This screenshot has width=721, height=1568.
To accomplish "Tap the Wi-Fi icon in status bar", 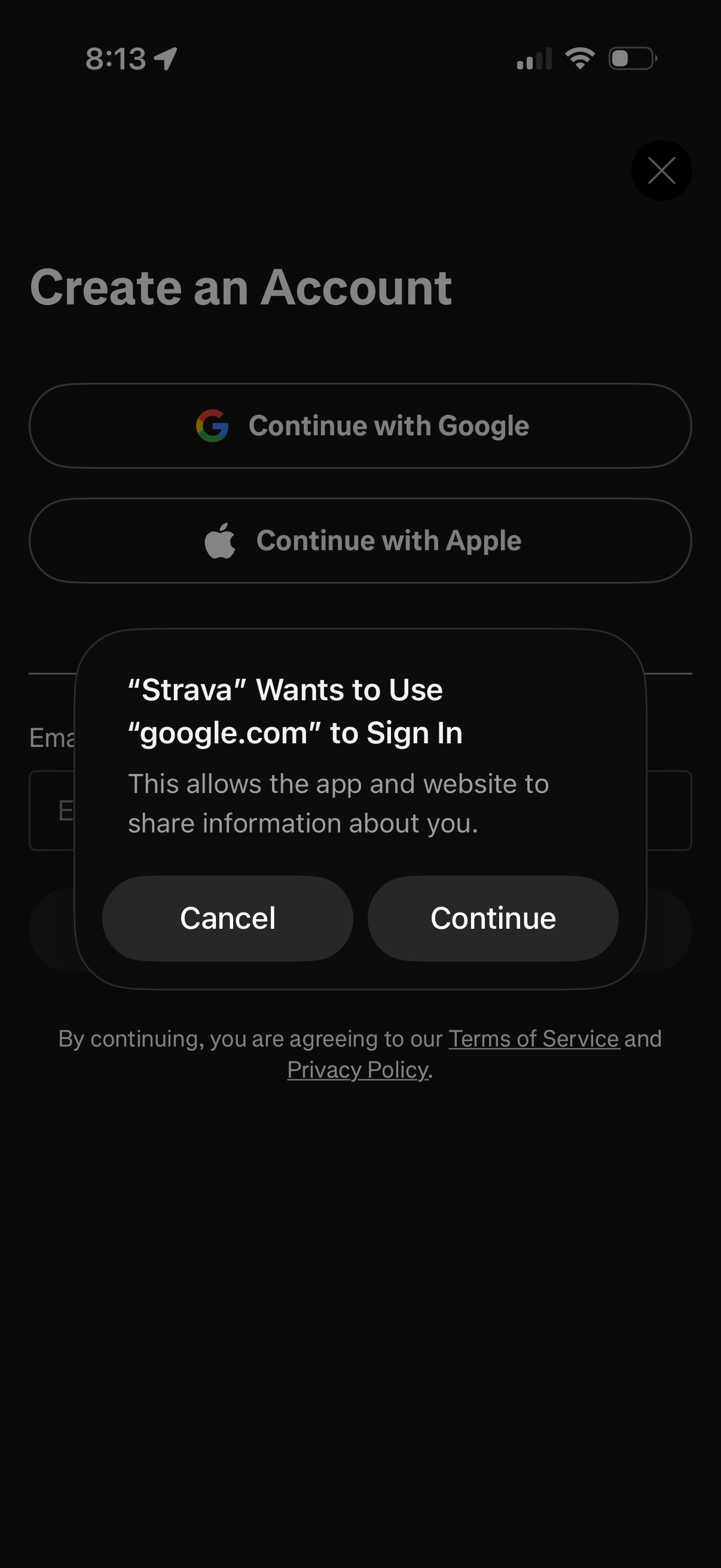I will click(x=579, y=57).
